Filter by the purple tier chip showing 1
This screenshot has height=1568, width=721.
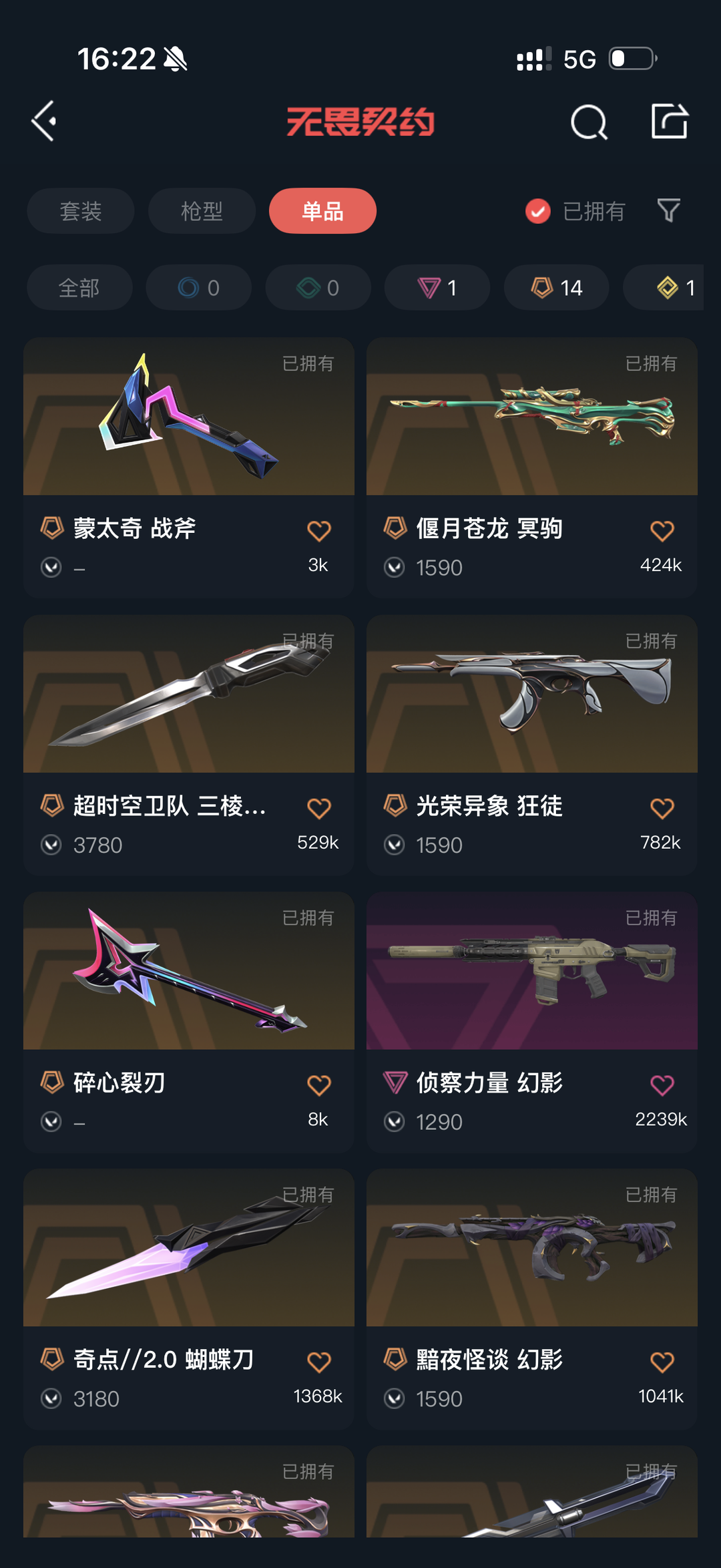point(437,288)
